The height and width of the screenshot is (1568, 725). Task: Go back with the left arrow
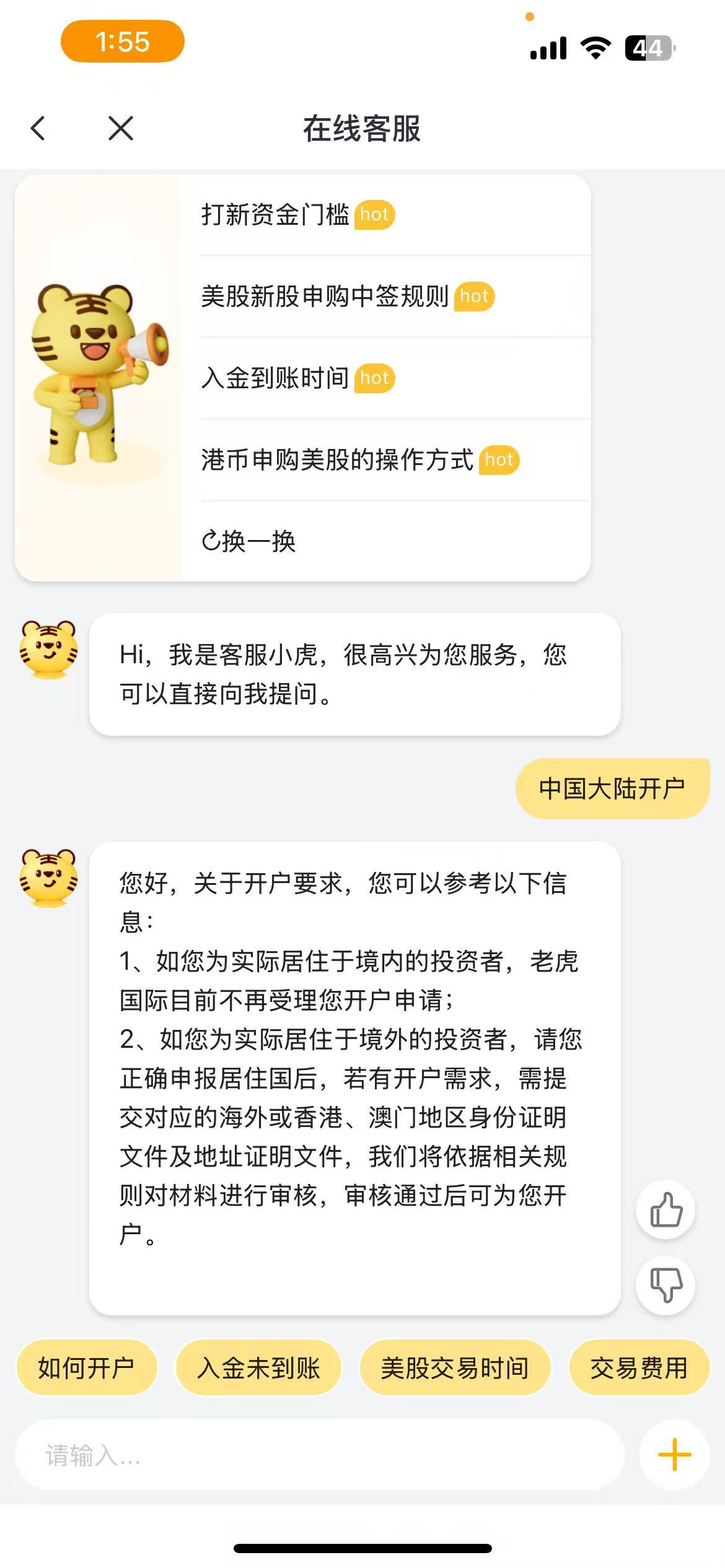[x=38, y=129]
